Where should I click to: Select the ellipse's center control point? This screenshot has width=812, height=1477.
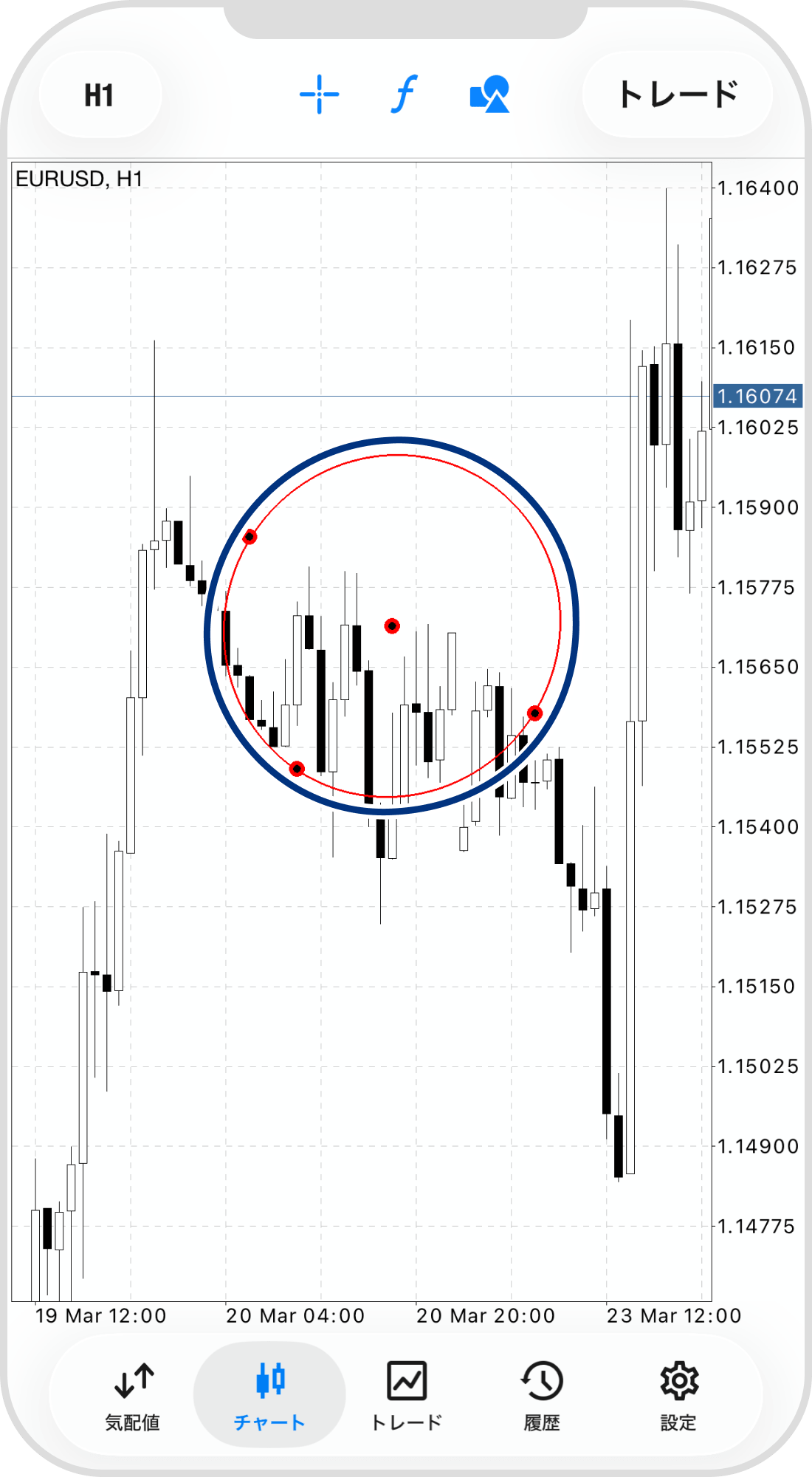tap(392, 626)
